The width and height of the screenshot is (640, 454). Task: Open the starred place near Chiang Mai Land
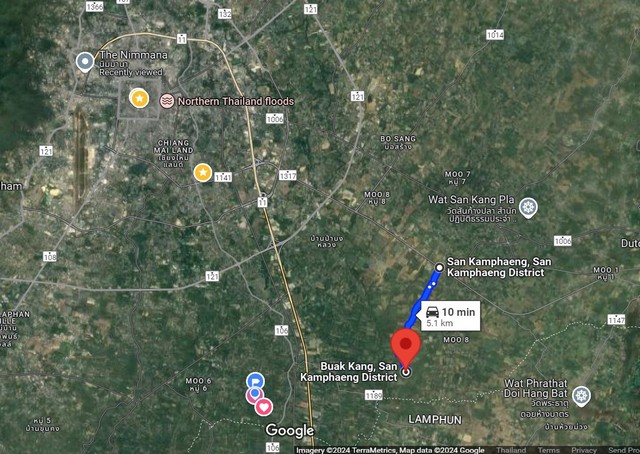202,173
